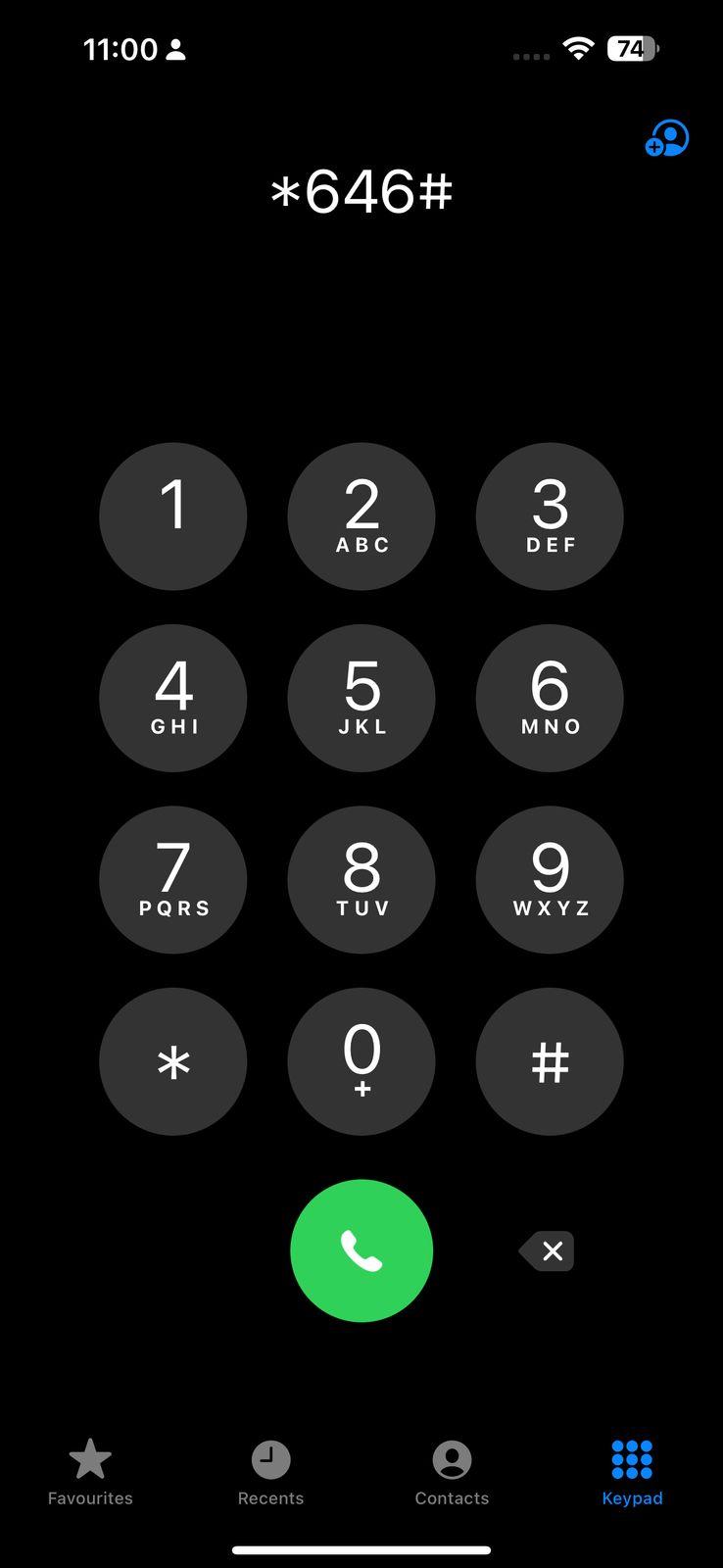Screen dimensions: 723x1568
Task: Select the Recents clock icon
Action: click(270, 1460)
